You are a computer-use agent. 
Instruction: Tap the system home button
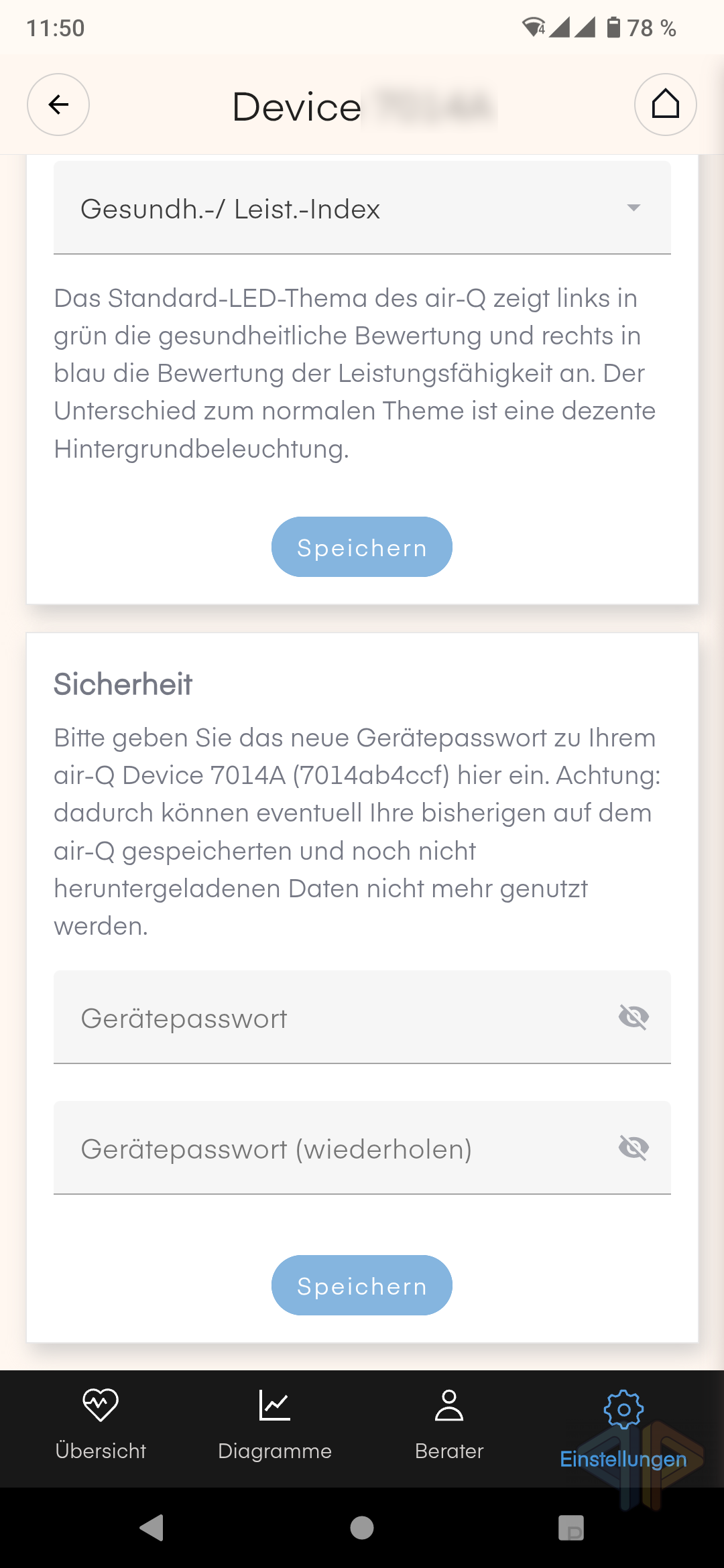(x=362, y=1528)
